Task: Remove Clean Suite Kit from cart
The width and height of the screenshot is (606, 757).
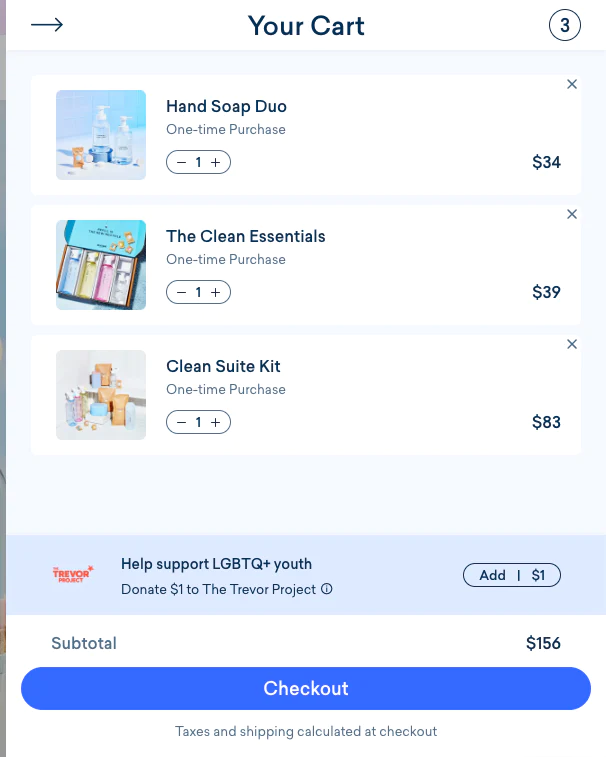Action: (572, 344)
